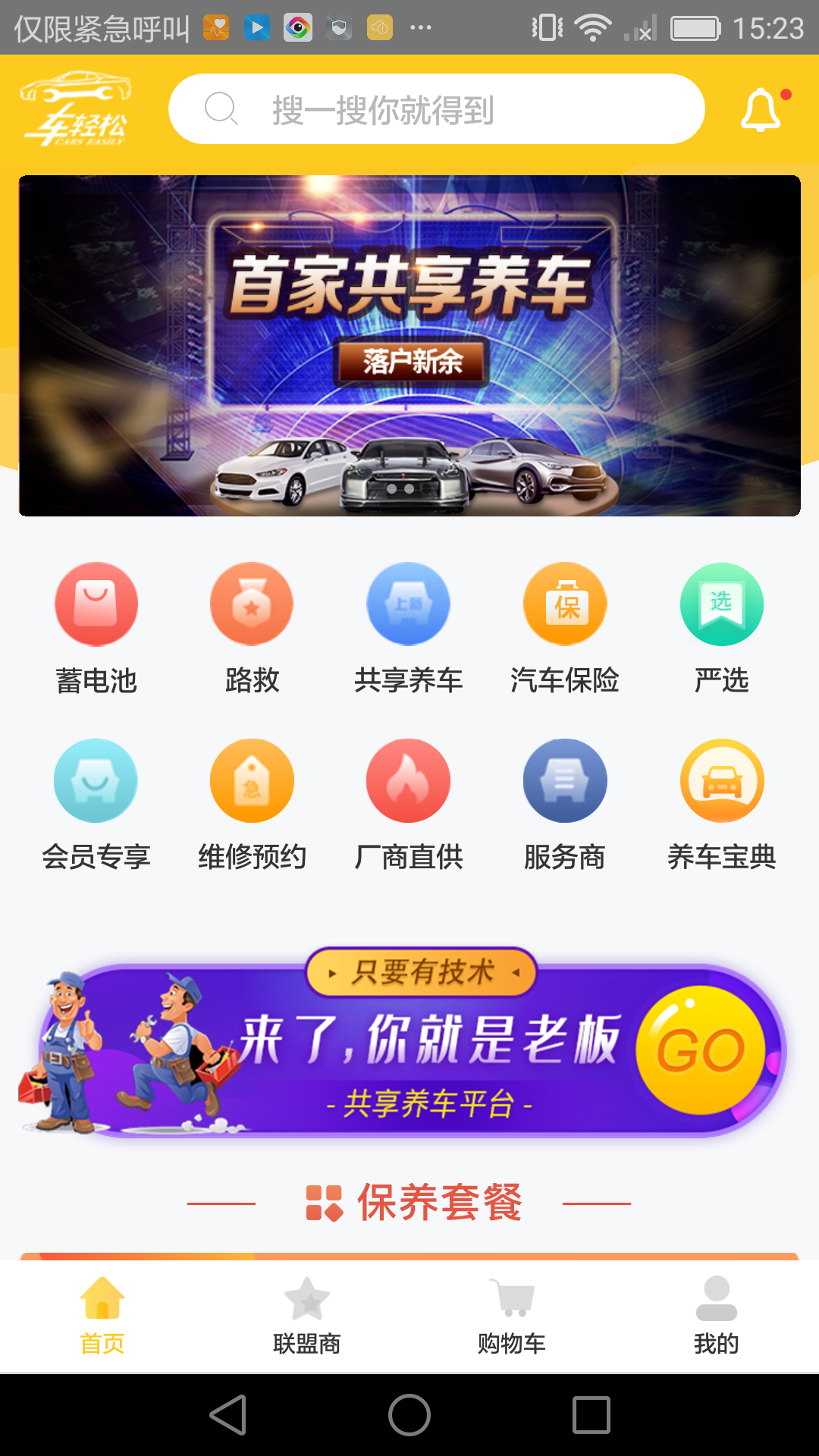Switch to the 我的 profile tab
This screenshot has width=819, height=1456.
(x=715, y=1316)
